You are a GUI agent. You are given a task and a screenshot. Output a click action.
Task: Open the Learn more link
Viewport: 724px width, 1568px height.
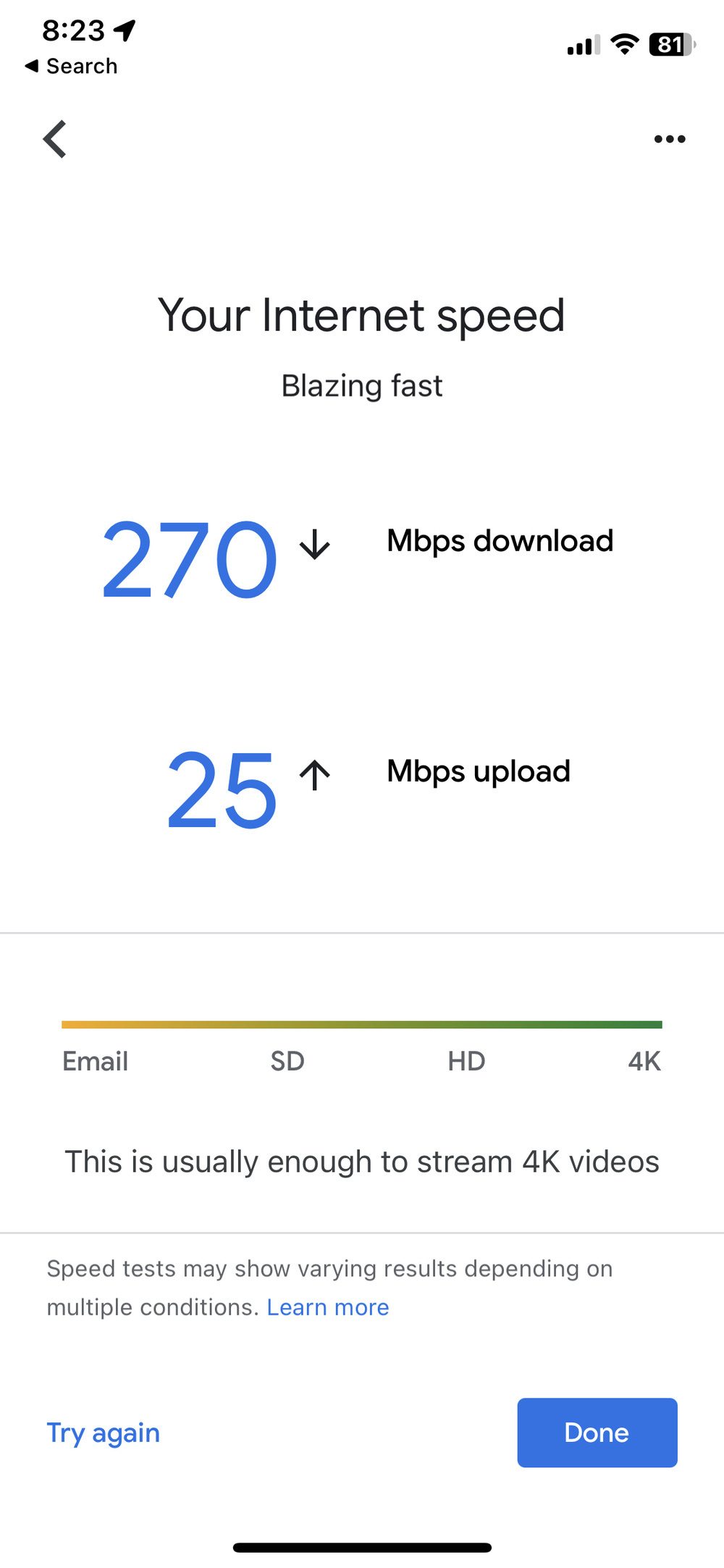328,1307
